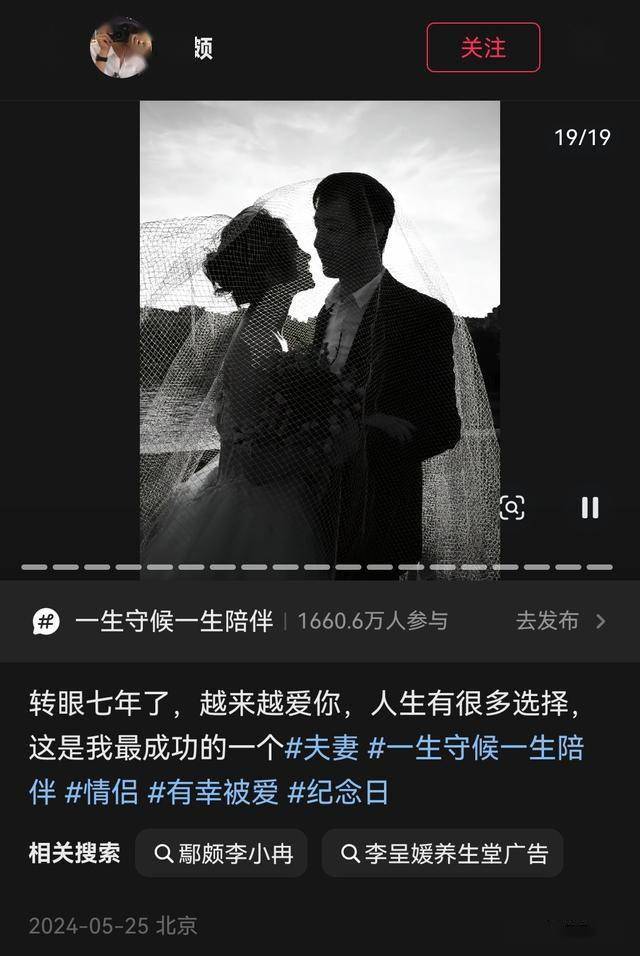
Task: Open the 一生守候一生陪伴 topic banner
Action: pos(320,621)
